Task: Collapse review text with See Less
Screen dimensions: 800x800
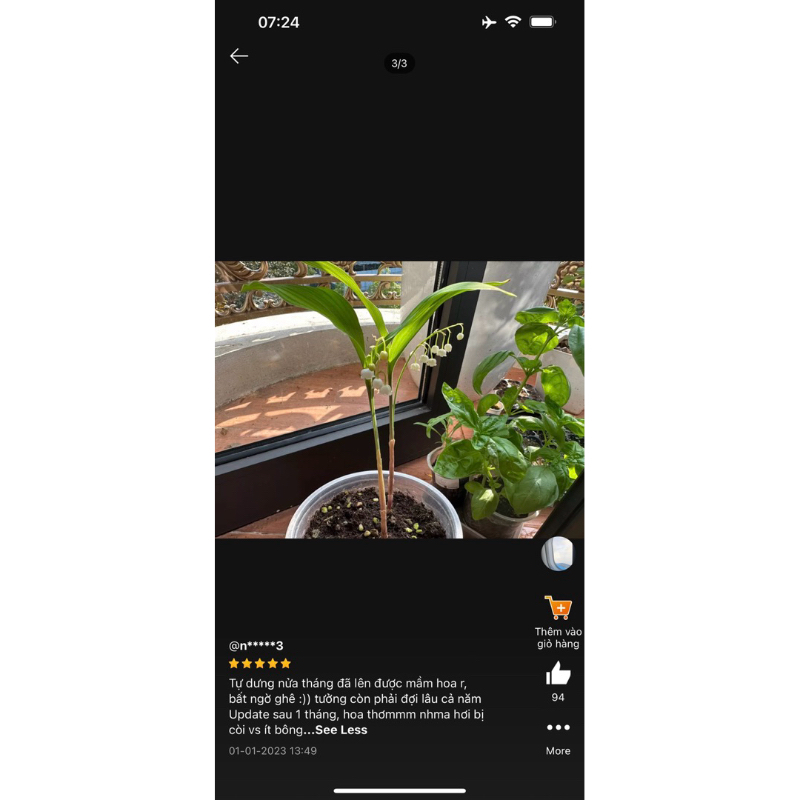Action: [341, 730]
